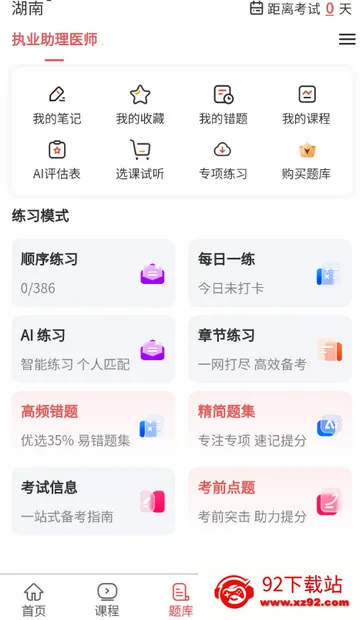Open 我的笔记 notes
The image size is (360, 620).
click(57, 106)
